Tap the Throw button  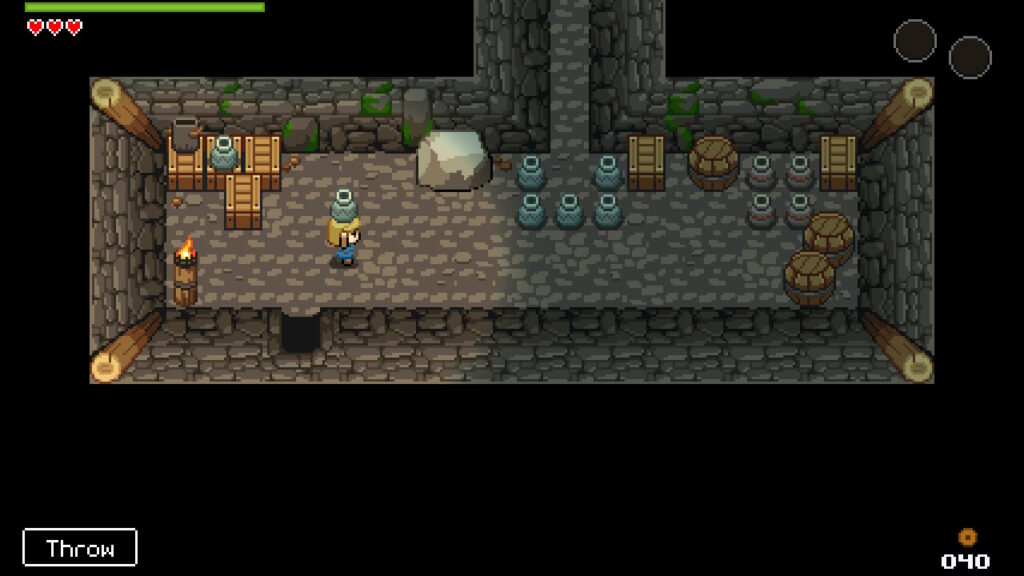pyautogui.click(x=80, y=548)
